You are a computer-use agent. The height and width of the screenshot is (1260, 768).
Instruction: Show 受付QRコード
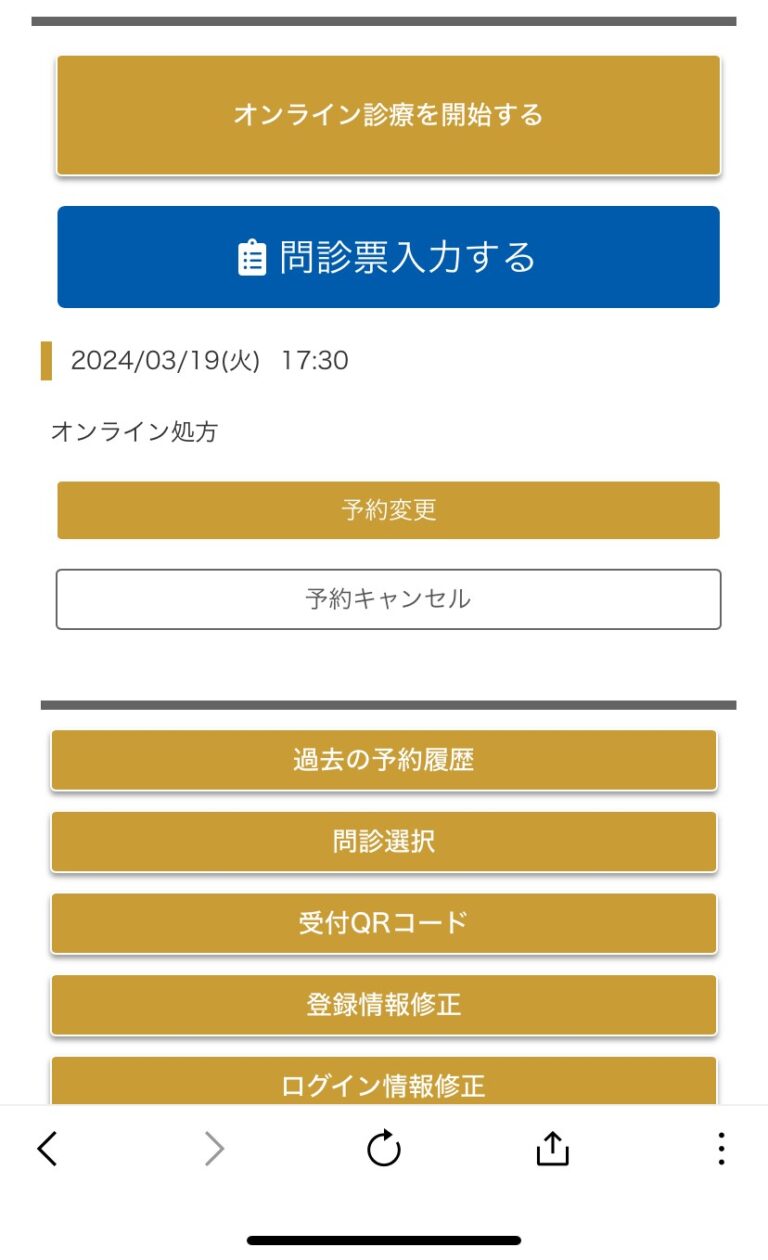point(384,923)
